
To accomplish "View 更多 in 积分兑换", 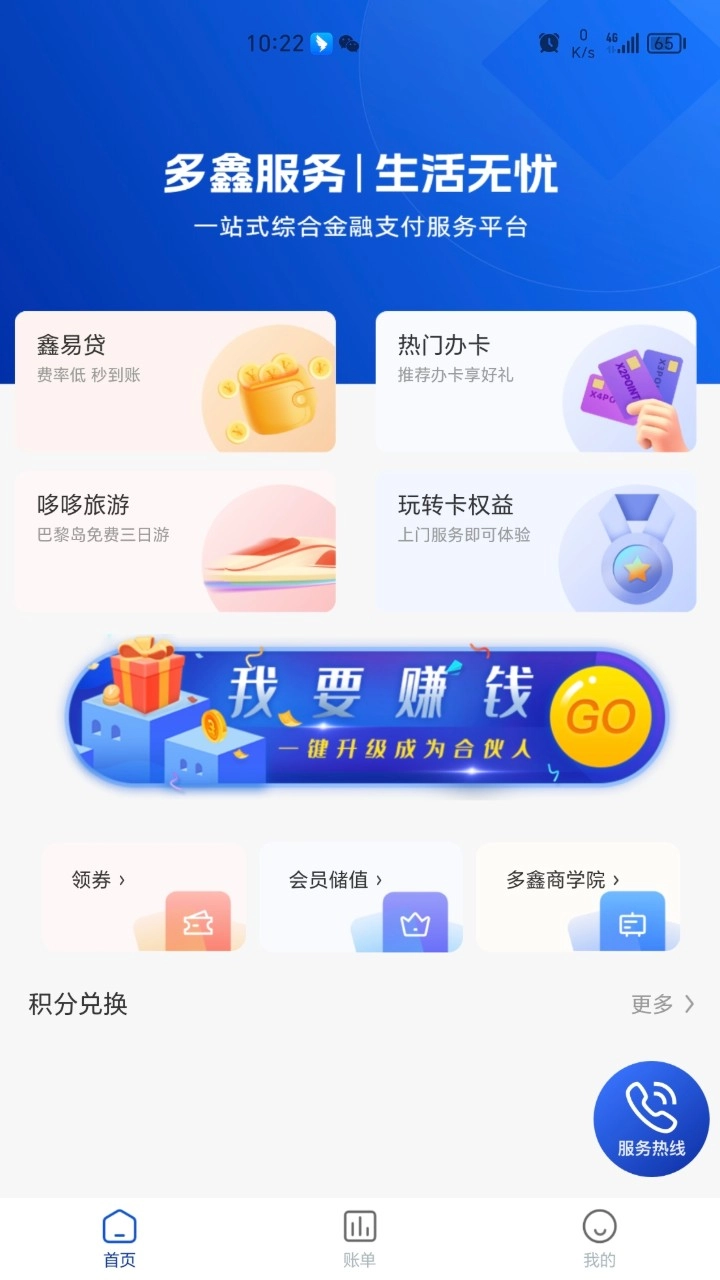I will point(662,1004).
